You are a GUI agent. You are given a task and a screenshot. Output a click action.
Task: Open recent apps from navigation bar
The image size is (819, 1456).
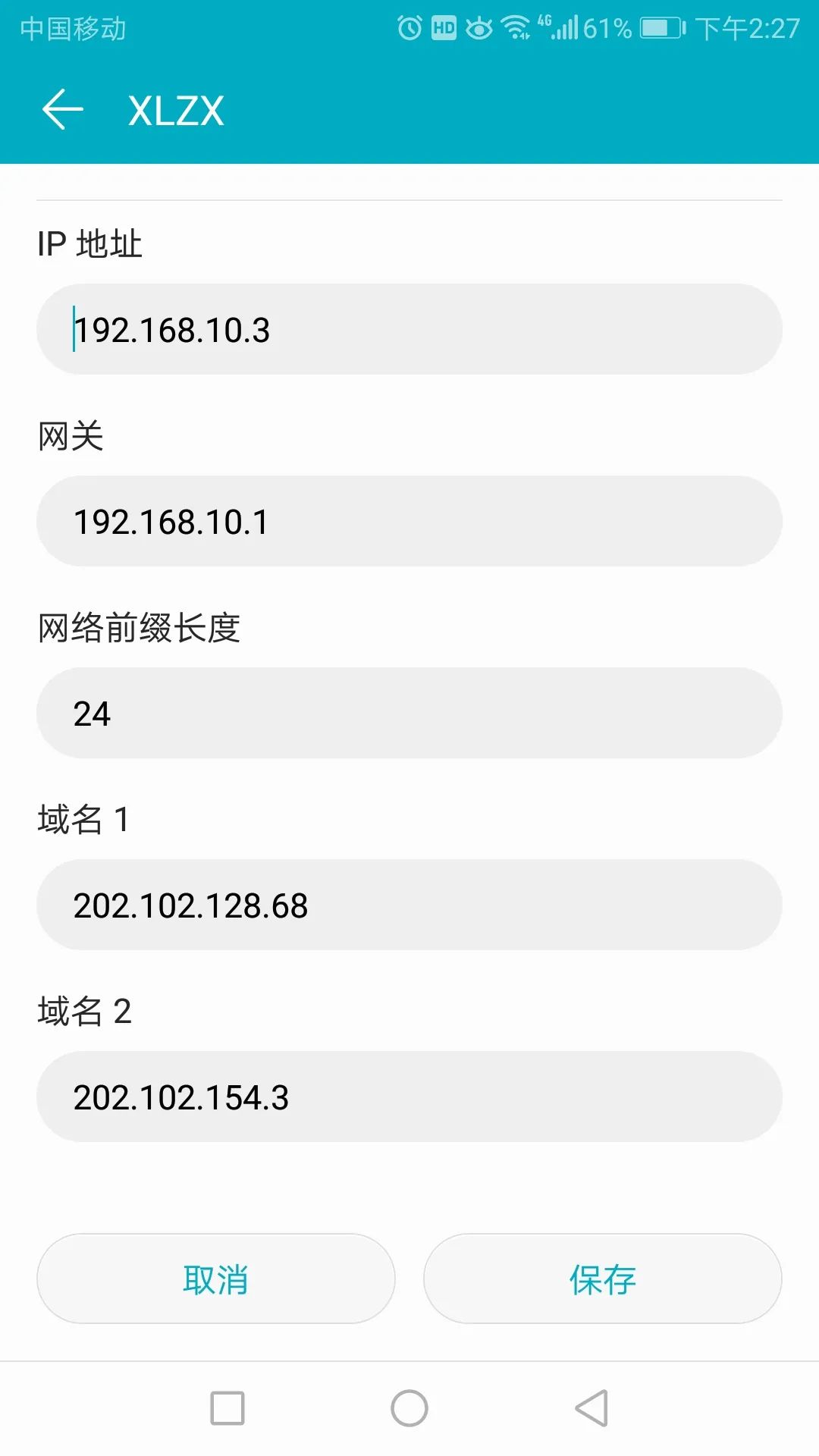[227, 1408]
